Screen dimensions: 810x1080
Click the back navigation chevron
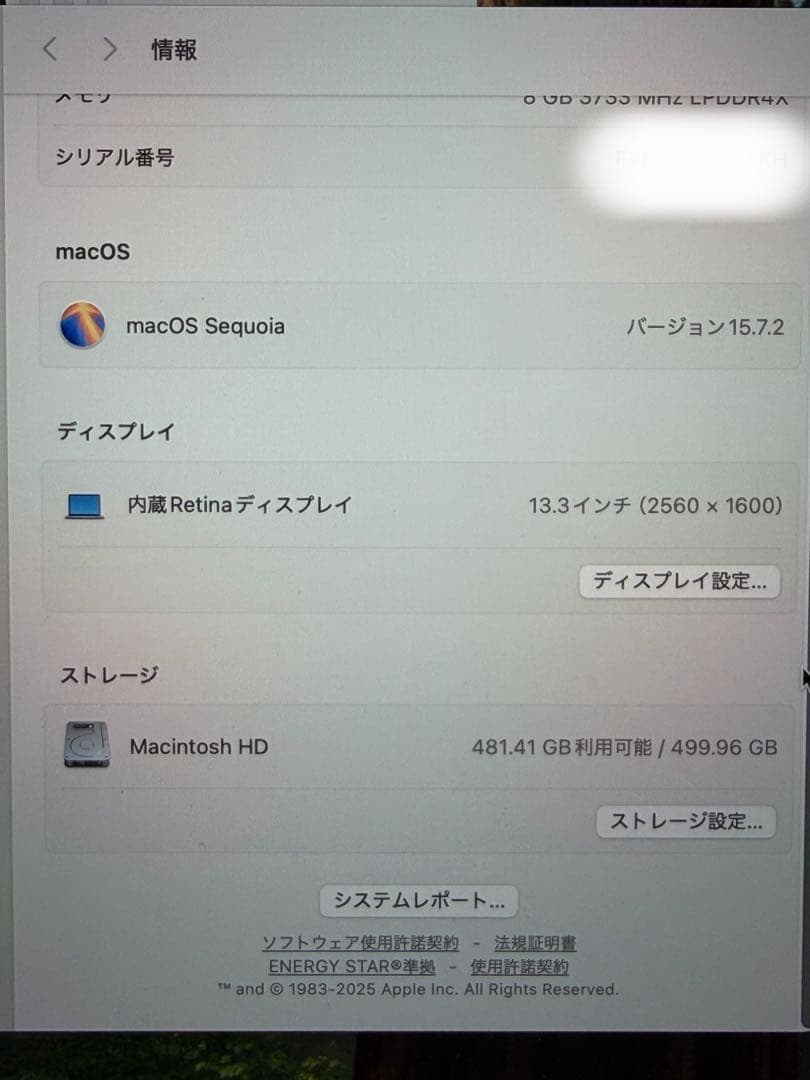50,48
